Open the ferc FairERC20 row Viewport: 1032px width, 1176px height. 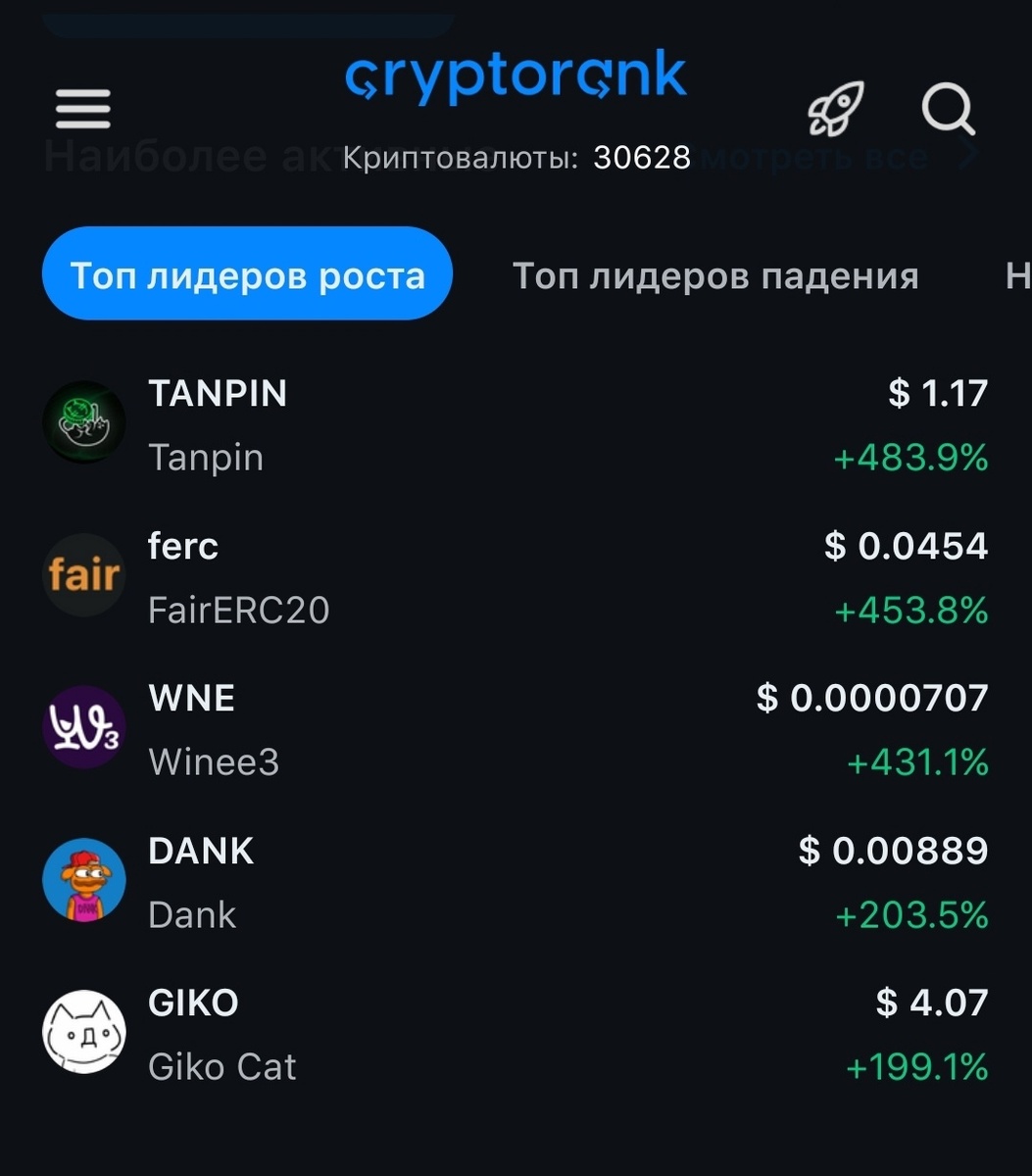pyautogui.click(x=515, y=577)
